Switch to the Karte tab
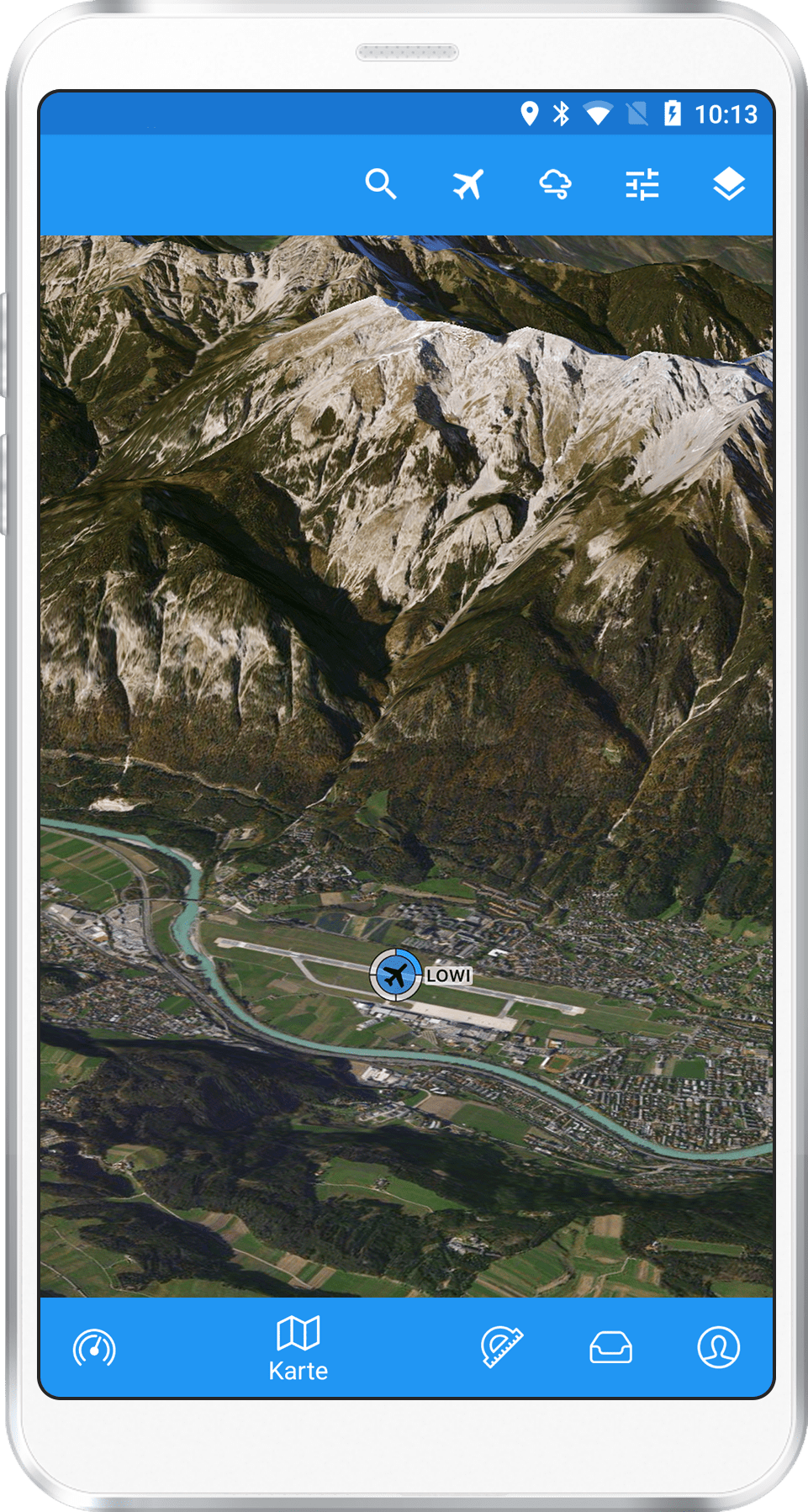808x1512 pixels. tap(298, 1348)
